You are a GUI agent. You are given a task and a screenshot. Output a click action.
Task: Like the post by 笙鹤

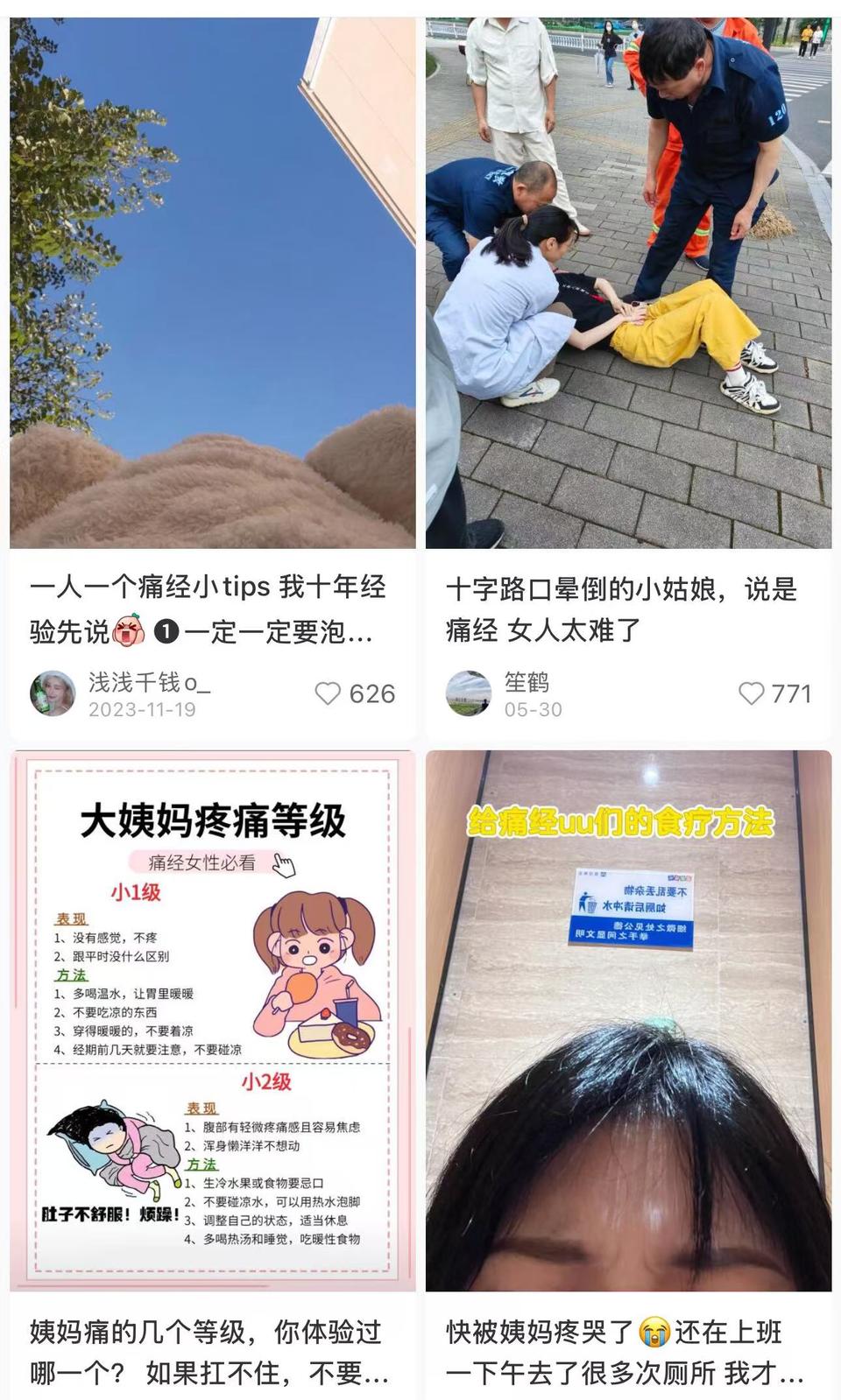point(751,694)
